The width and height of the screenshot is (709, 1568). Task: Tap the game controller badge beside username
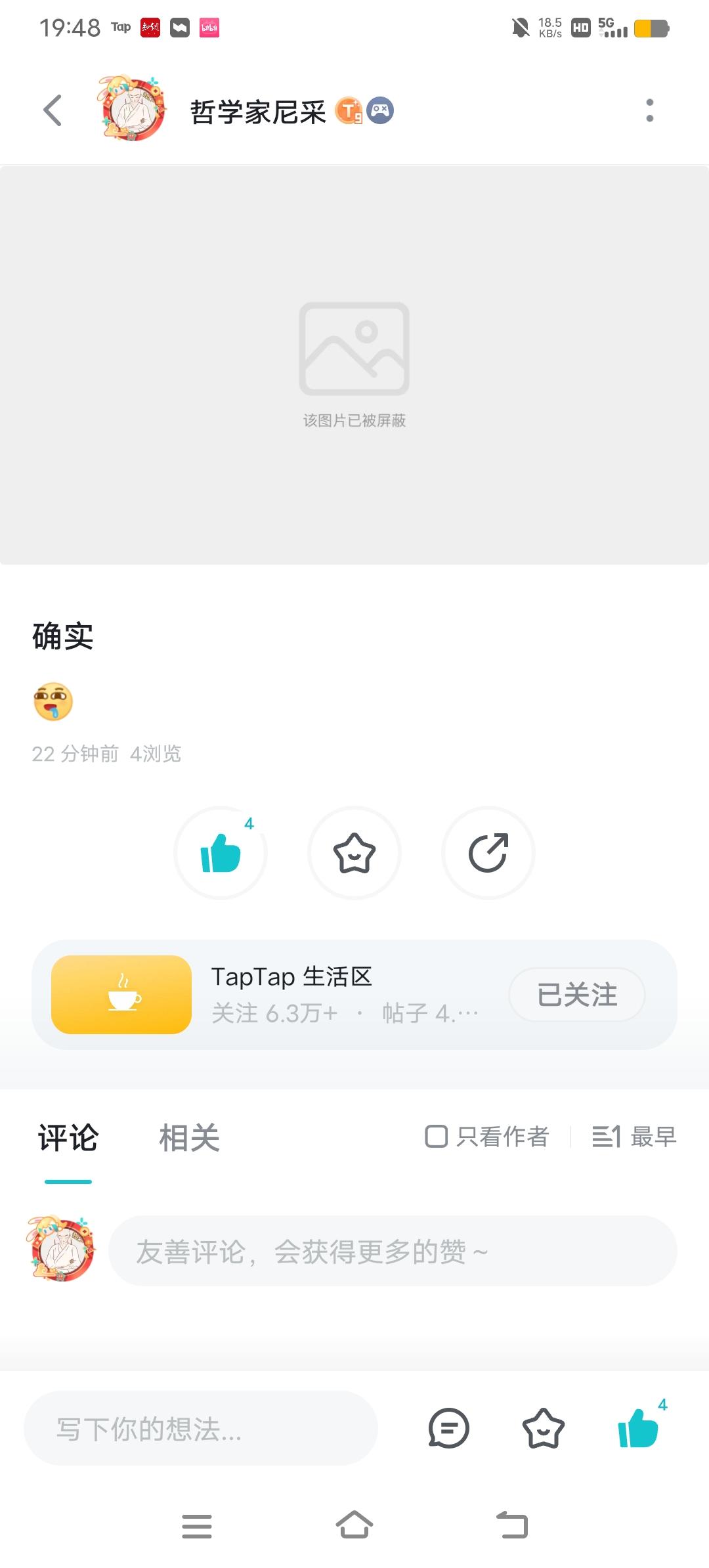pyautogui.click(x=379, y=110)
